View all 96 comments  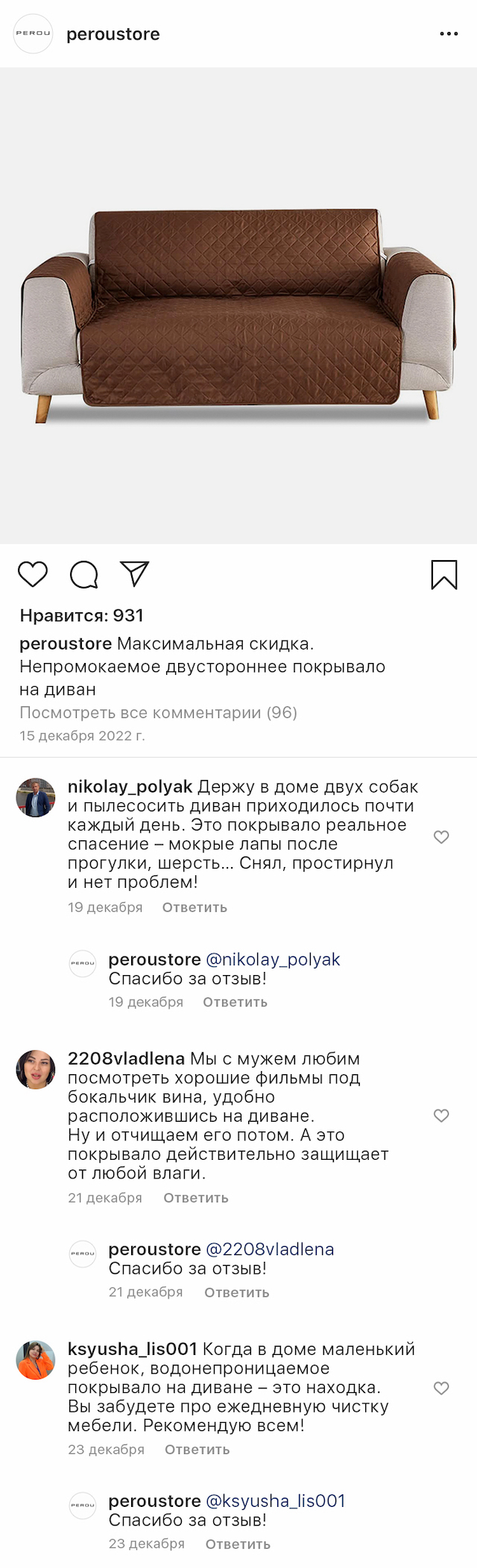158,713
